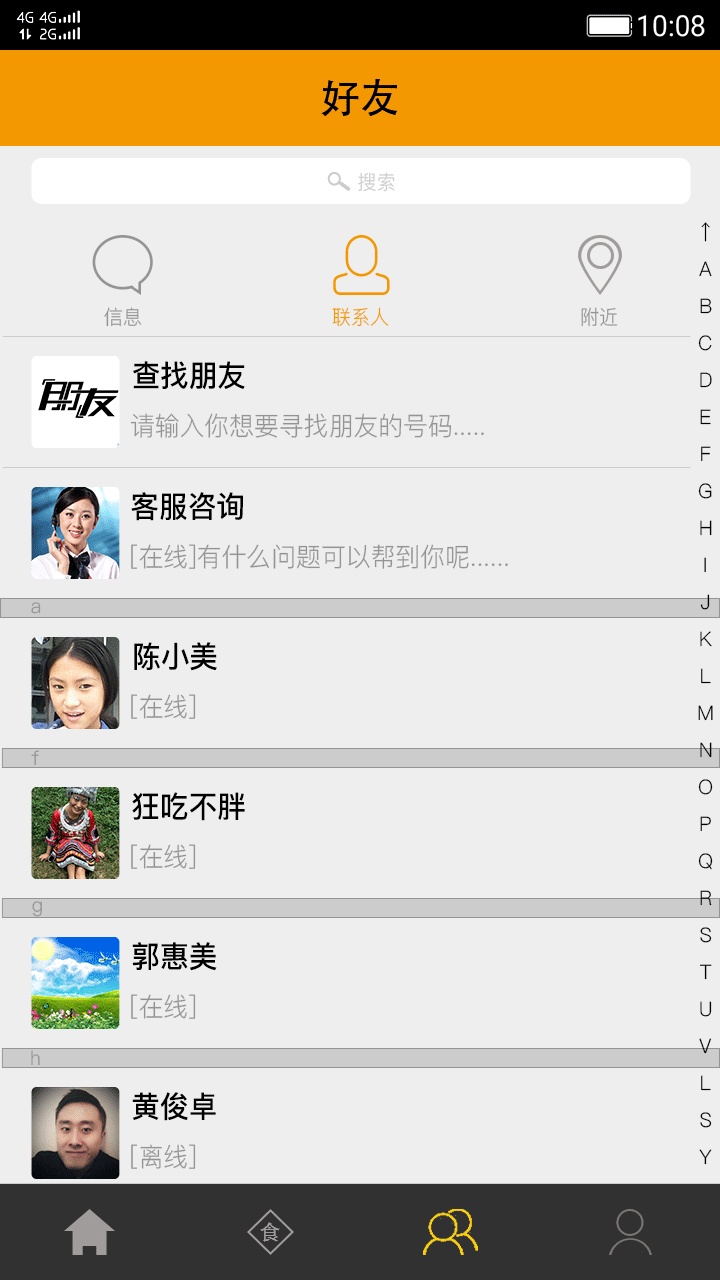This screenshot has width=720, height=1280.
Task: Open the 附近 nearby tab
Action: (599, 281)
